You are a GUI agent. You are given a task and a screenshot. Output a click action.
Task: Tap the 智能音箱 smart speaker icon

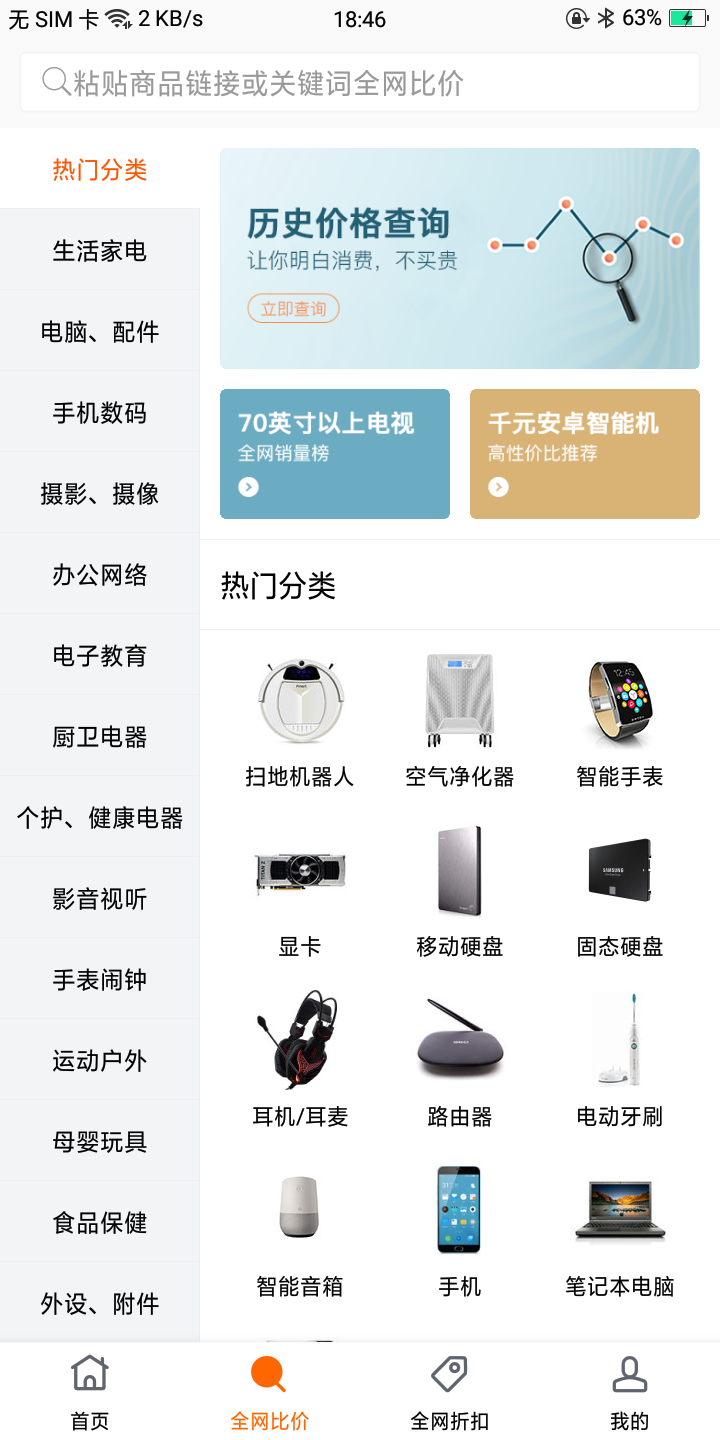299,1209
